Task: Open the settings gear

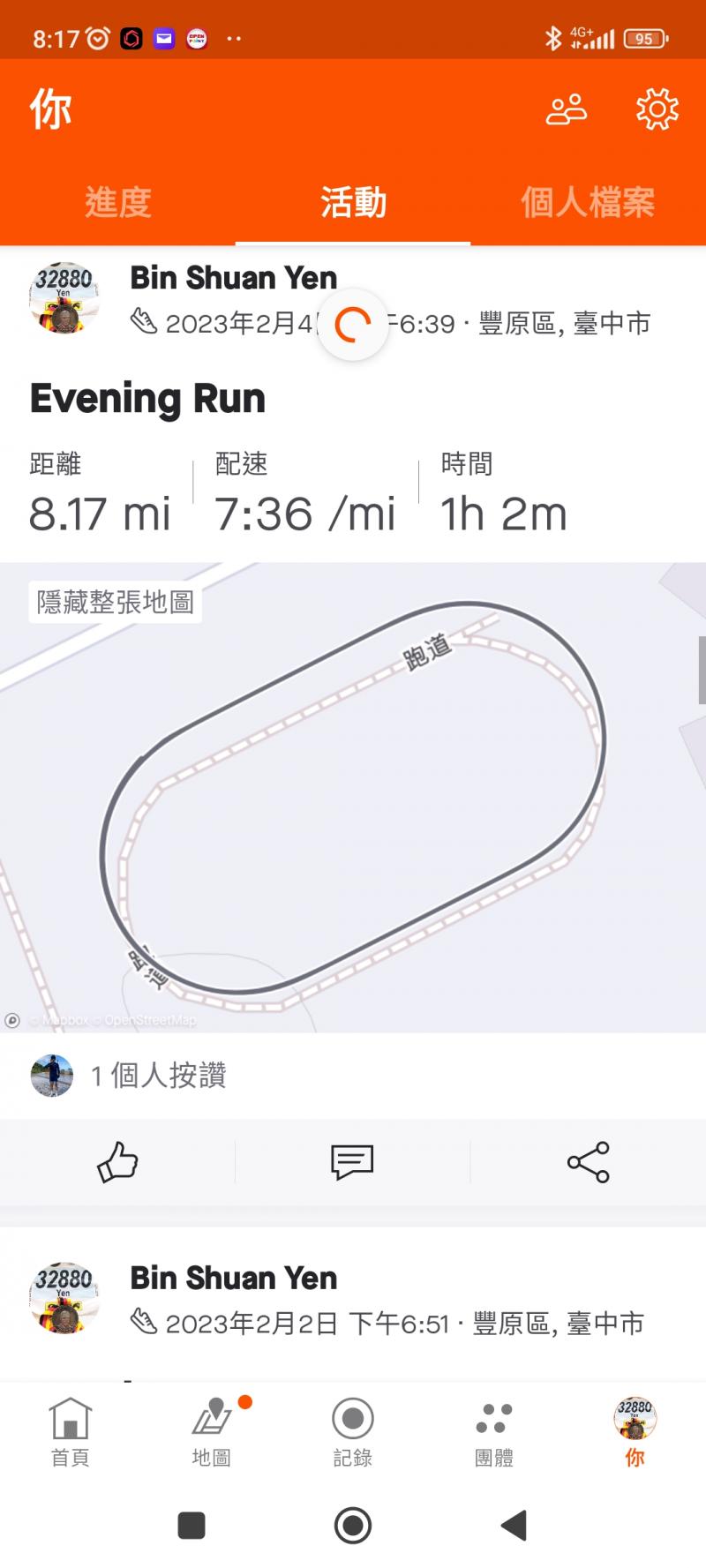Action: pyautogui.click(x=657, y=109)
